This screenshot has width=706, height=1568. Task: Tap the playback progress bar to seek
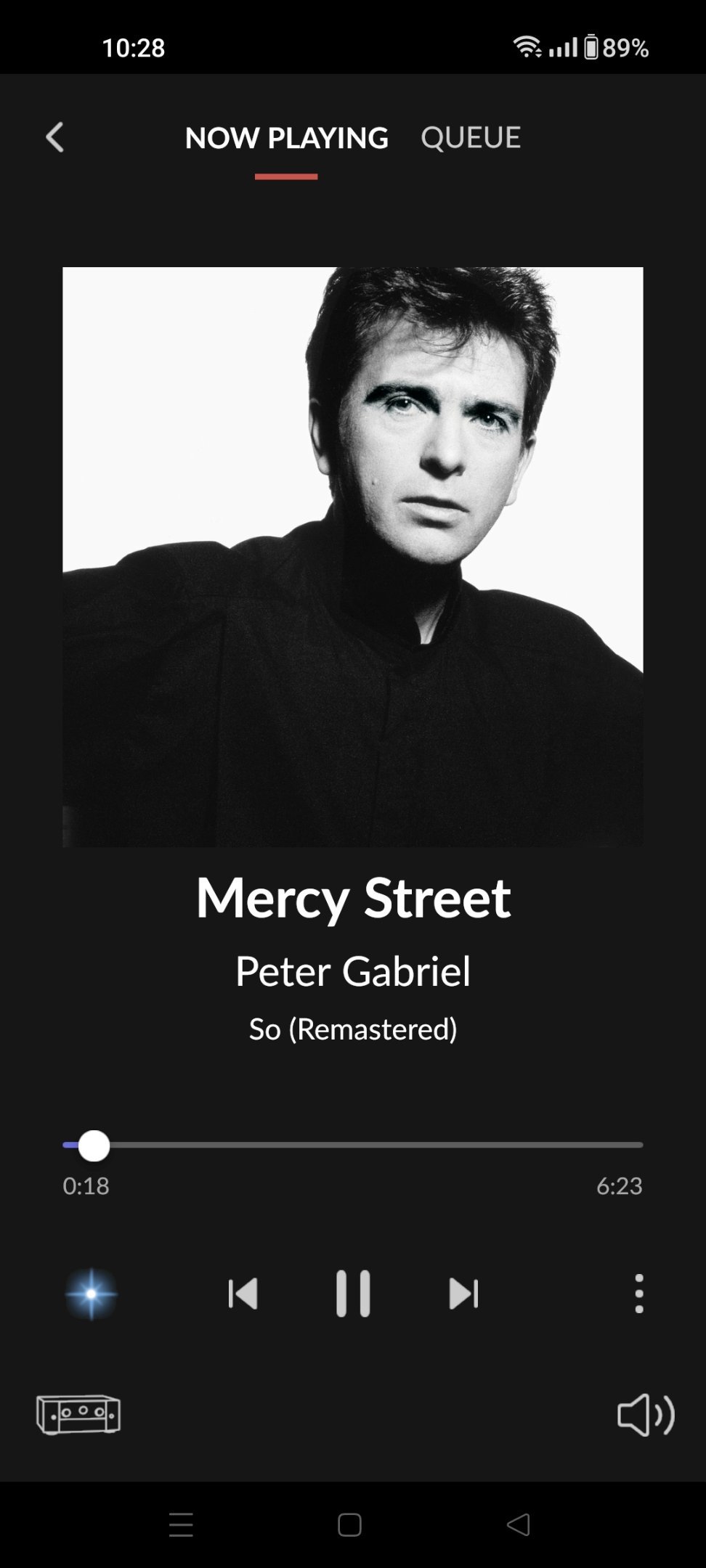(353, 1145)
